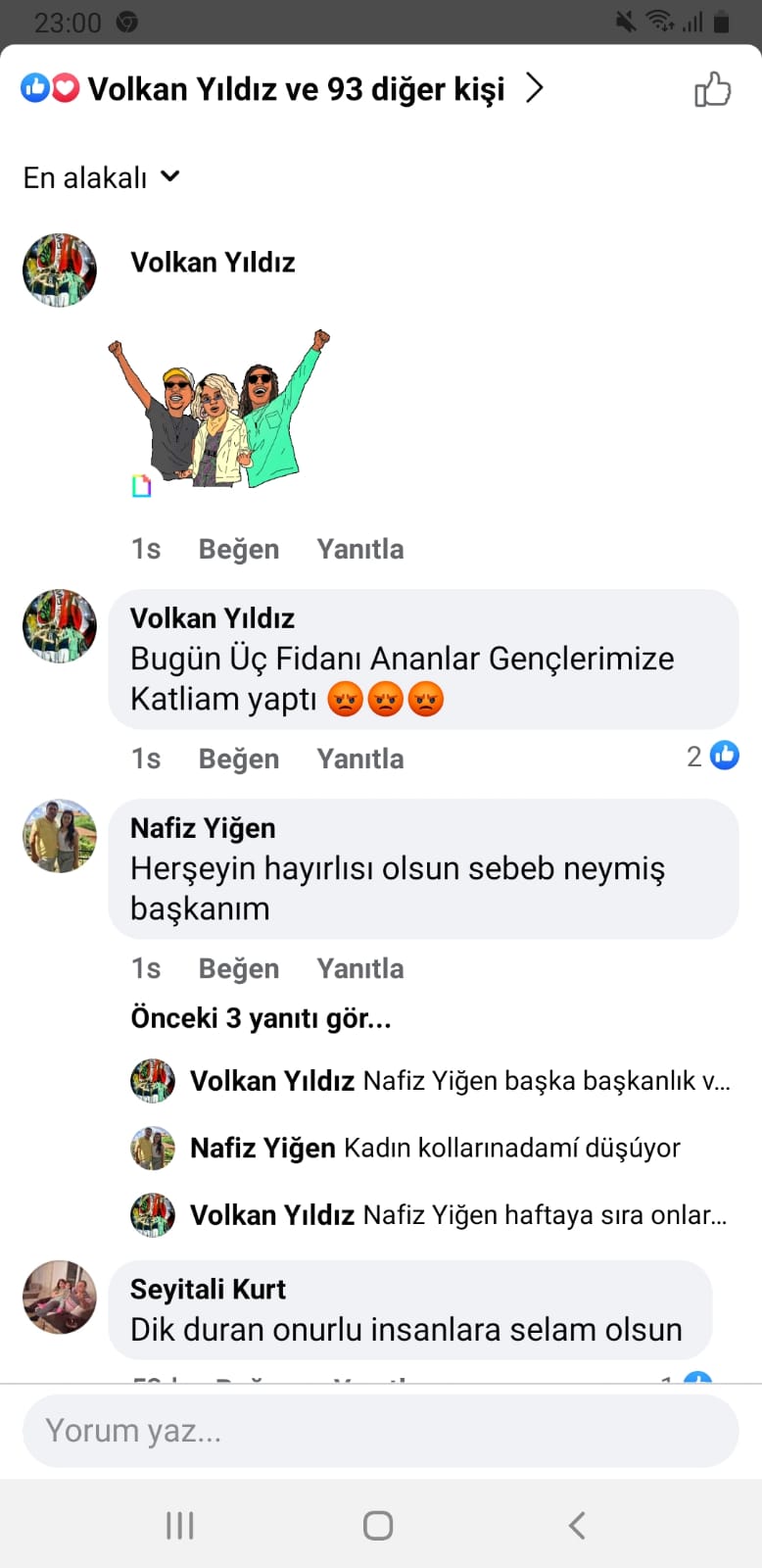Tap Yanıtla under the Bugün Üç Fidanı comment

tap(359, 759)
